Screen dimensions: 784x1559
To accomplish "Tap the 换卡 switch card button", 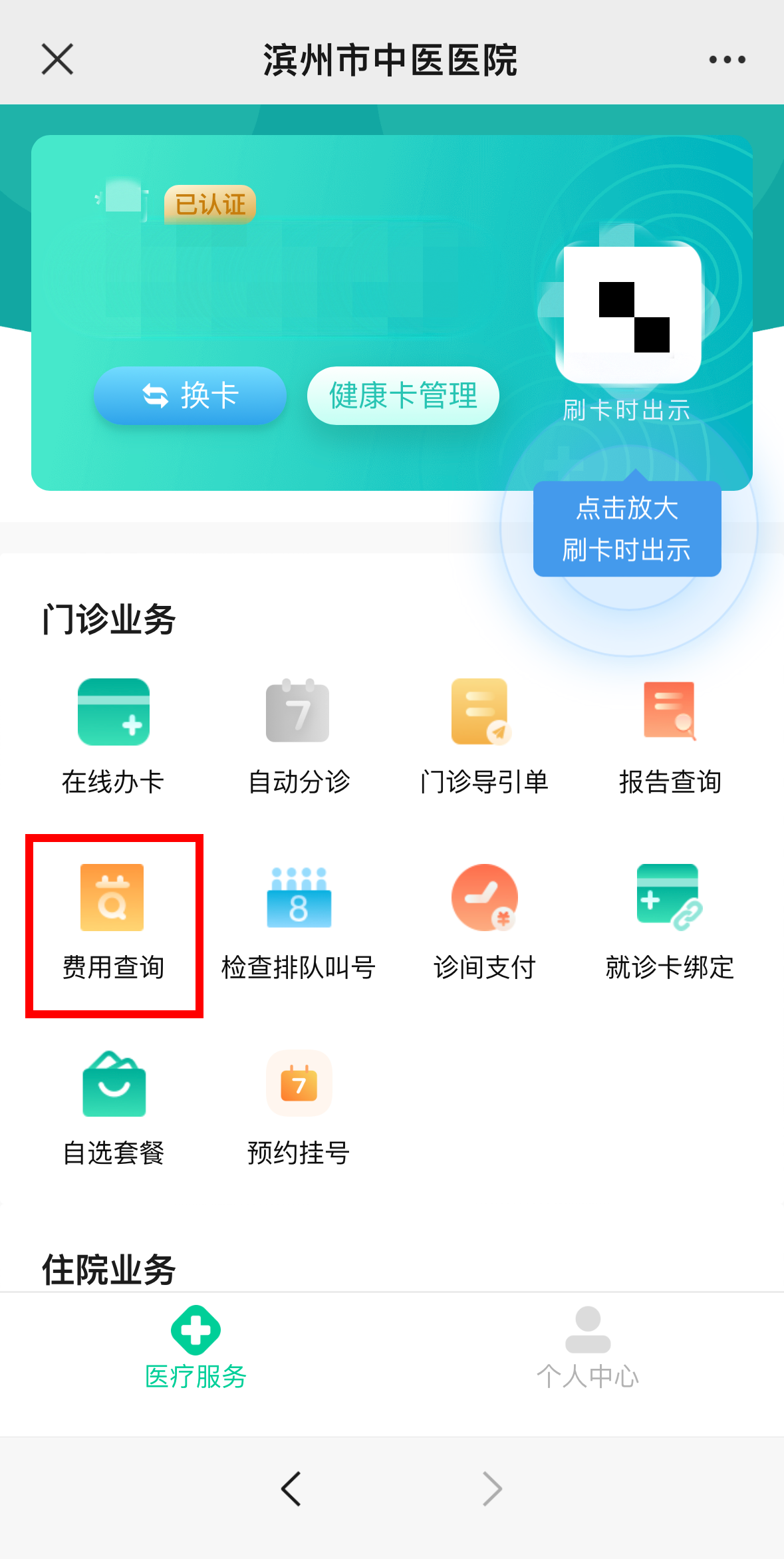I will (190, 396).
